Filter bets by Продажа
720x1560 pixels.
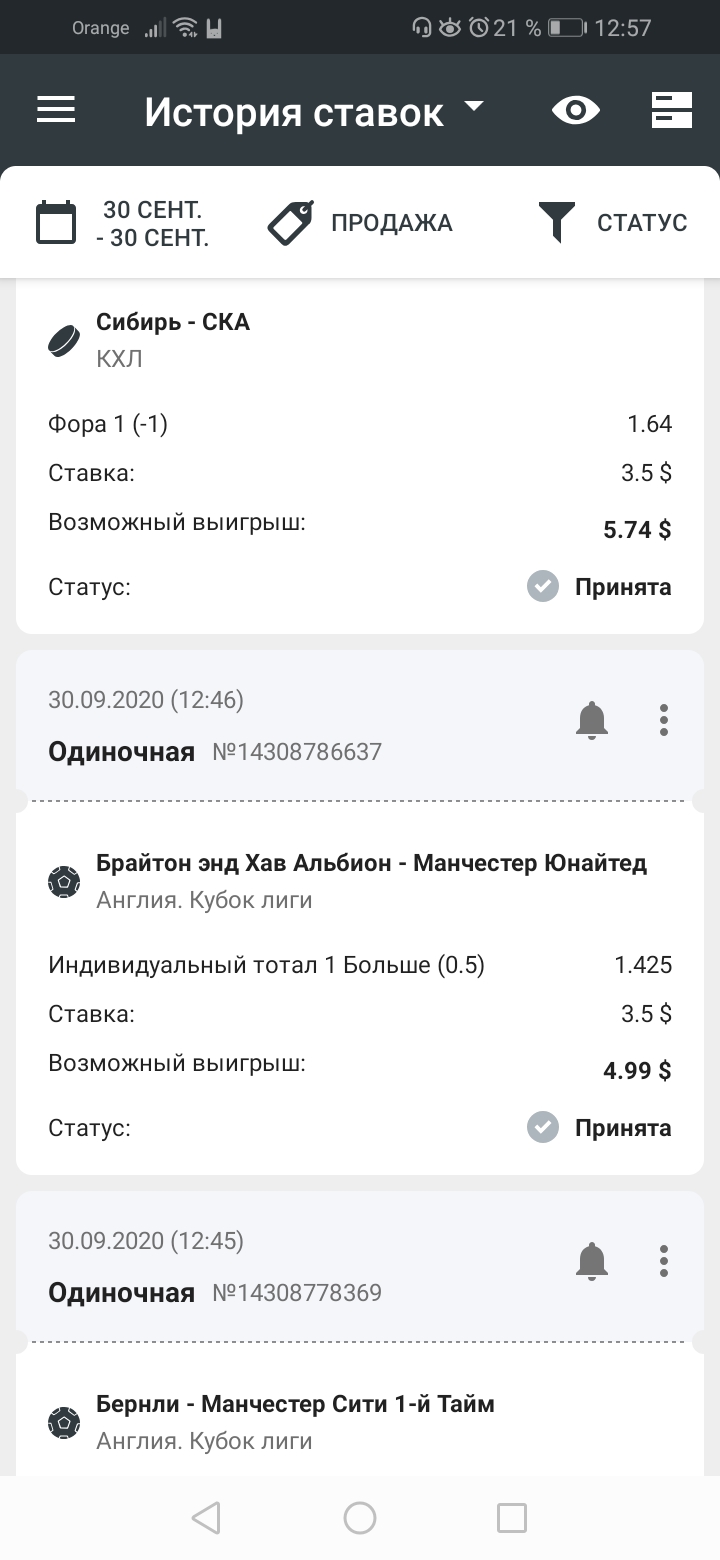360,223
